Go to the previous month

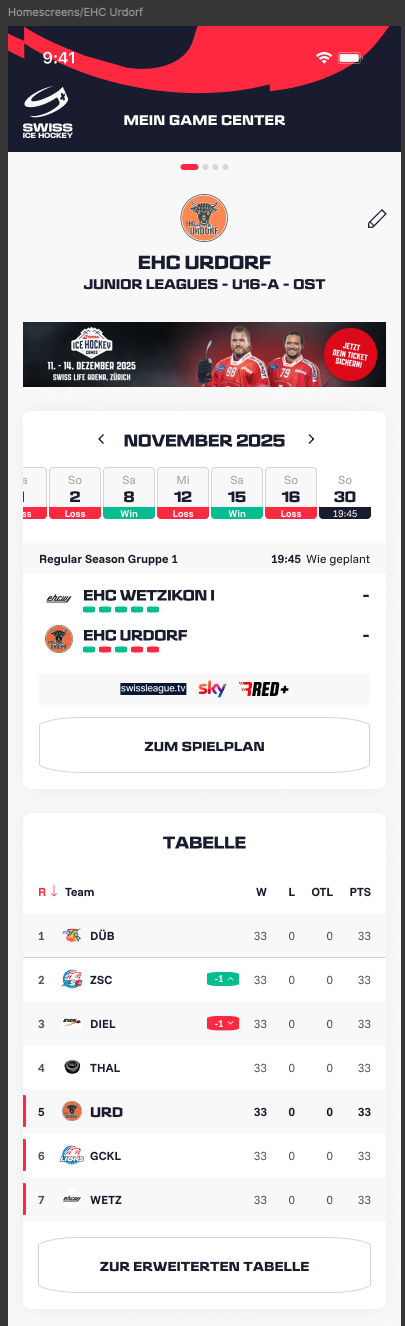point(101,439)
